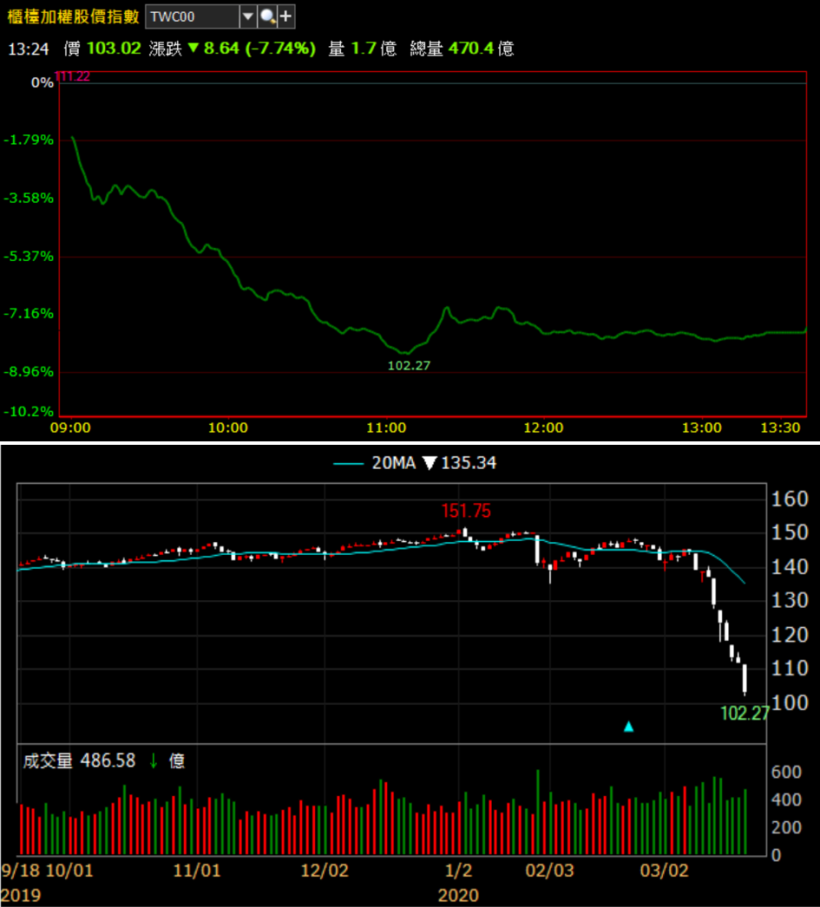This screenshot has height=907, width=820.
Task: Expand the symbol dropdown arrow
Action: pyautogui.click(x=248, y=17)
